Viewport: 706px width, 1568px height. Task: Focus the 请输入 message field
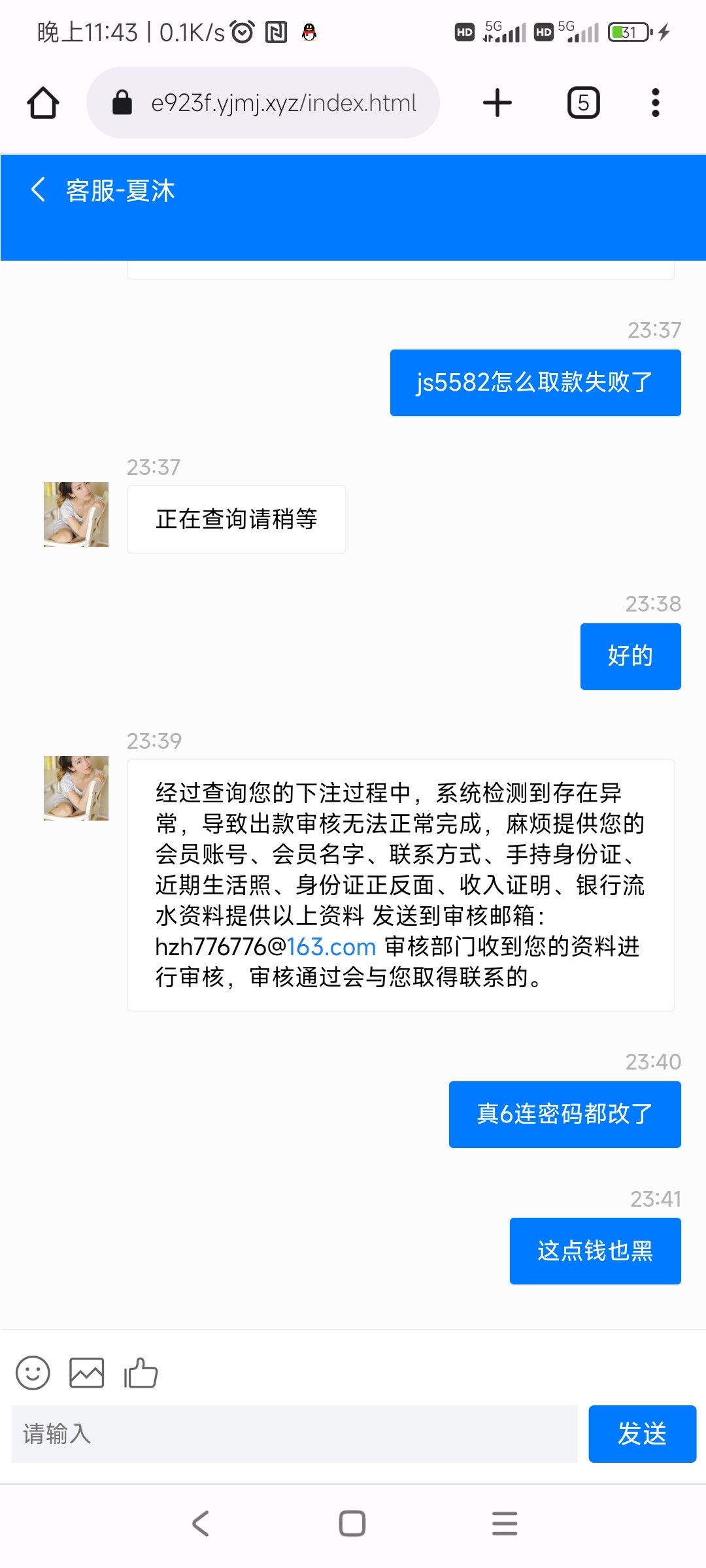coord(294,1434)
